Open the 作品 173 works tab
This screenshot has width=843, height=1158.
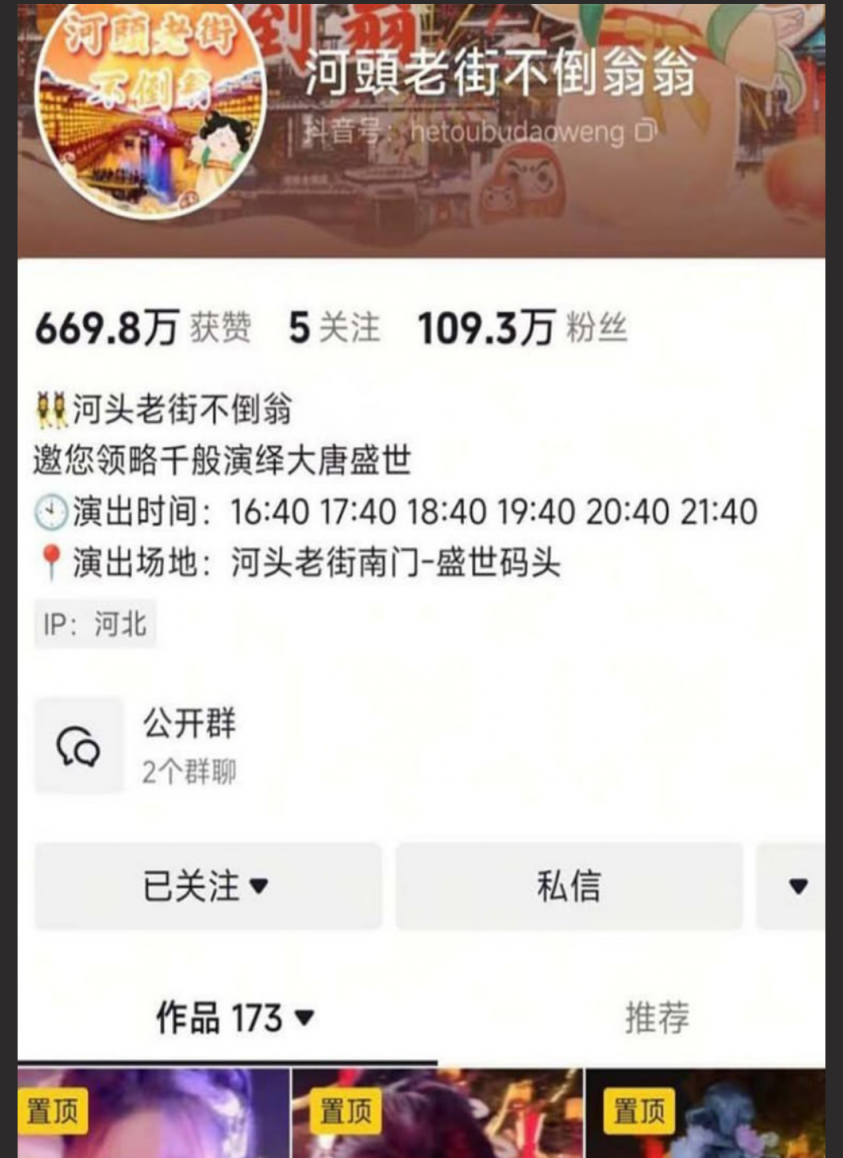coord(234,1018)
